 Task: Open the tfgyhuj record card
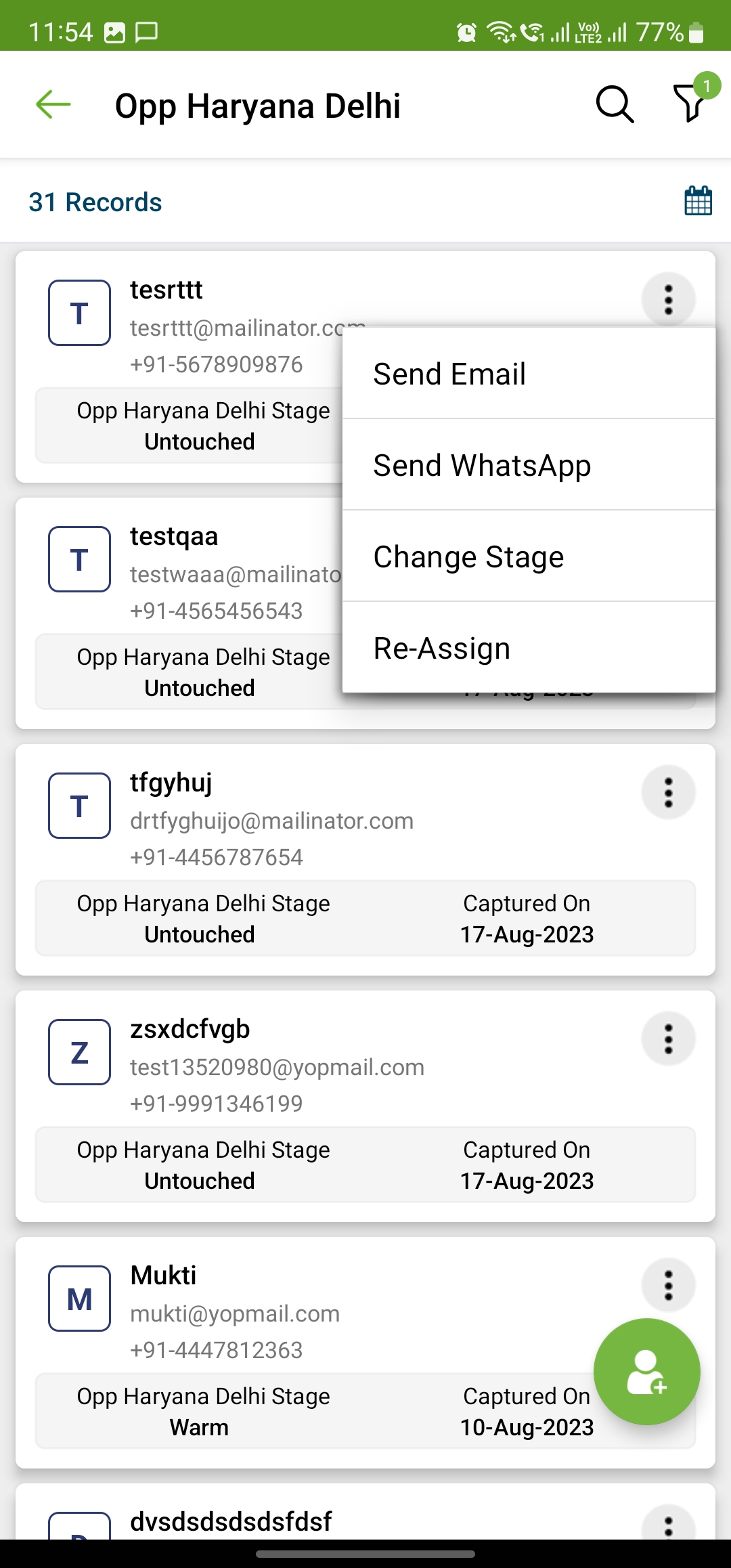point(365,860)
